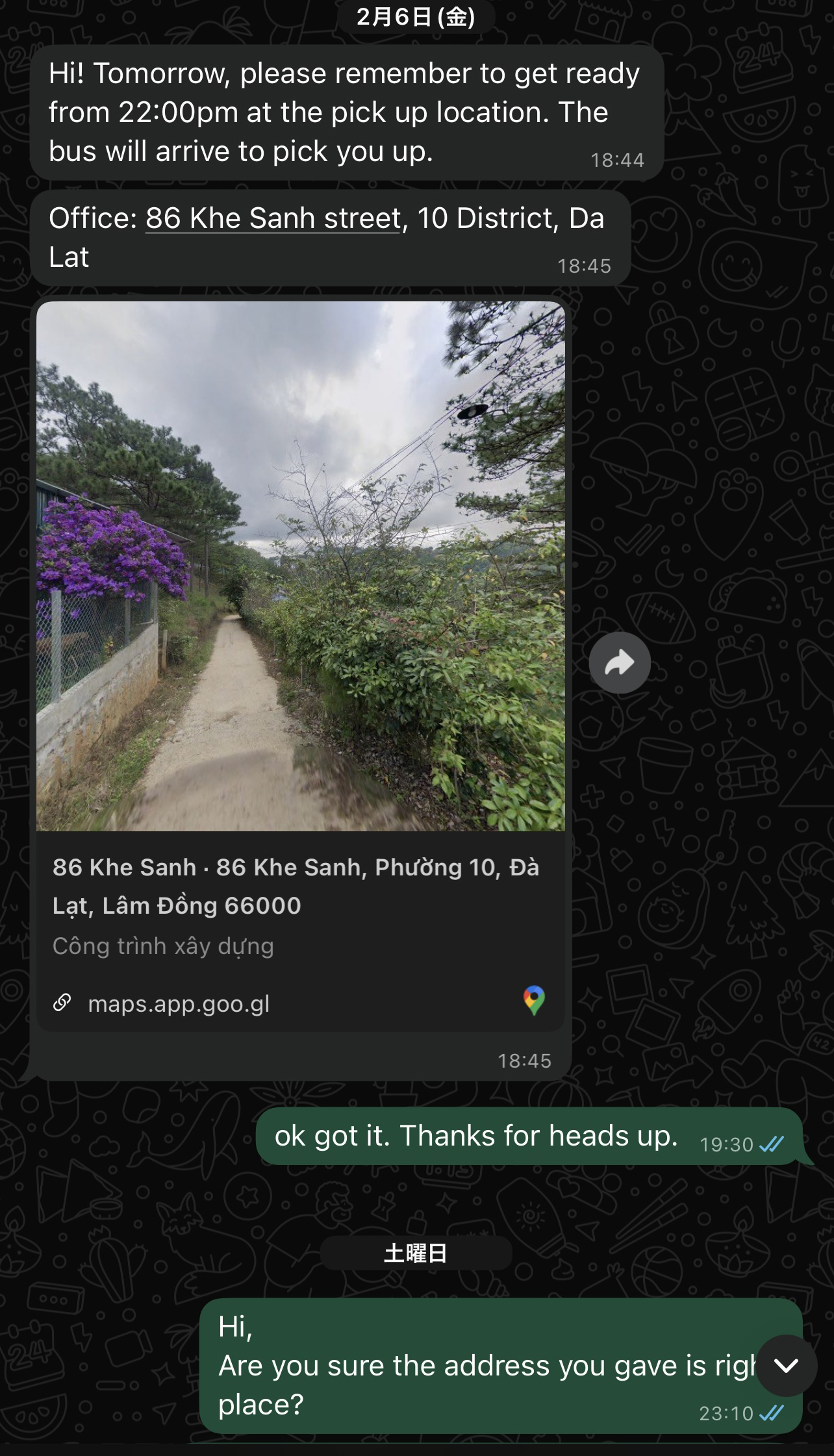
Task: Follow the maps.app.goo.gl link
Action: (179, 1003)
